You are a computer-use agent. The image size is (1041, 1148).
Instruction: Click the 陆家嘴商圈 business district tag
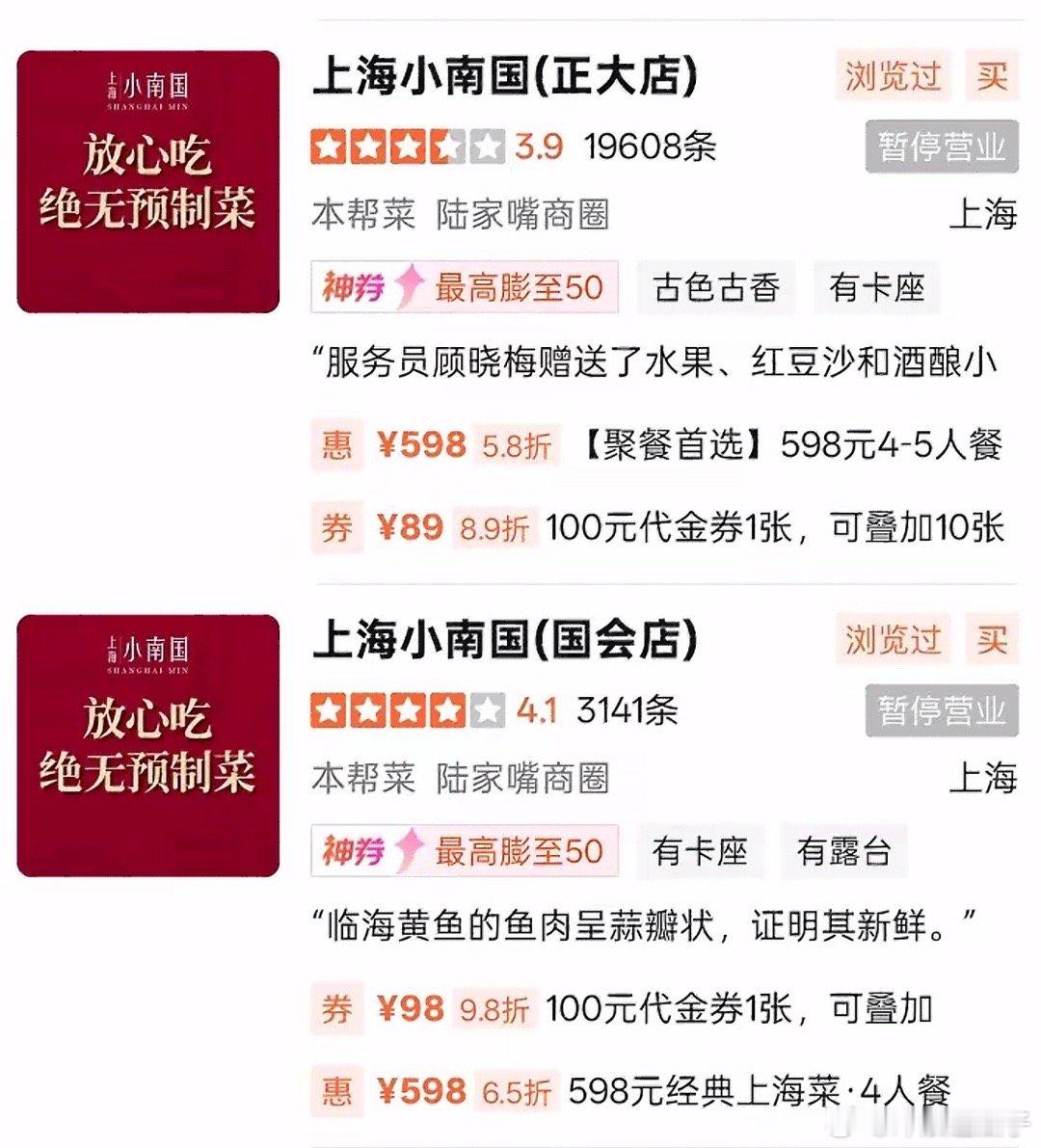pos(525,214)
